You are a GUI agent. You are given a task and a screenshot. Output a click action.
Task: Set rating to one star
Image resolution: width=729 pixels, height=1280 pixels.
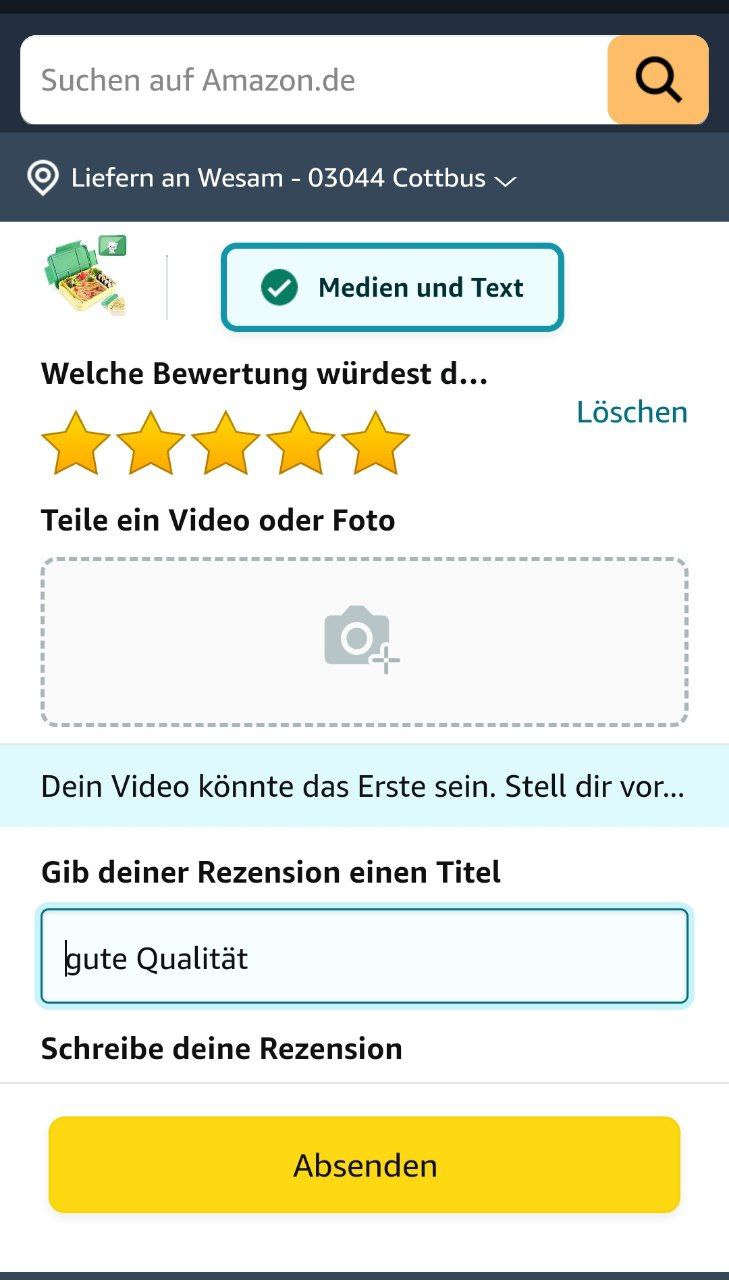tap(75, 443)
